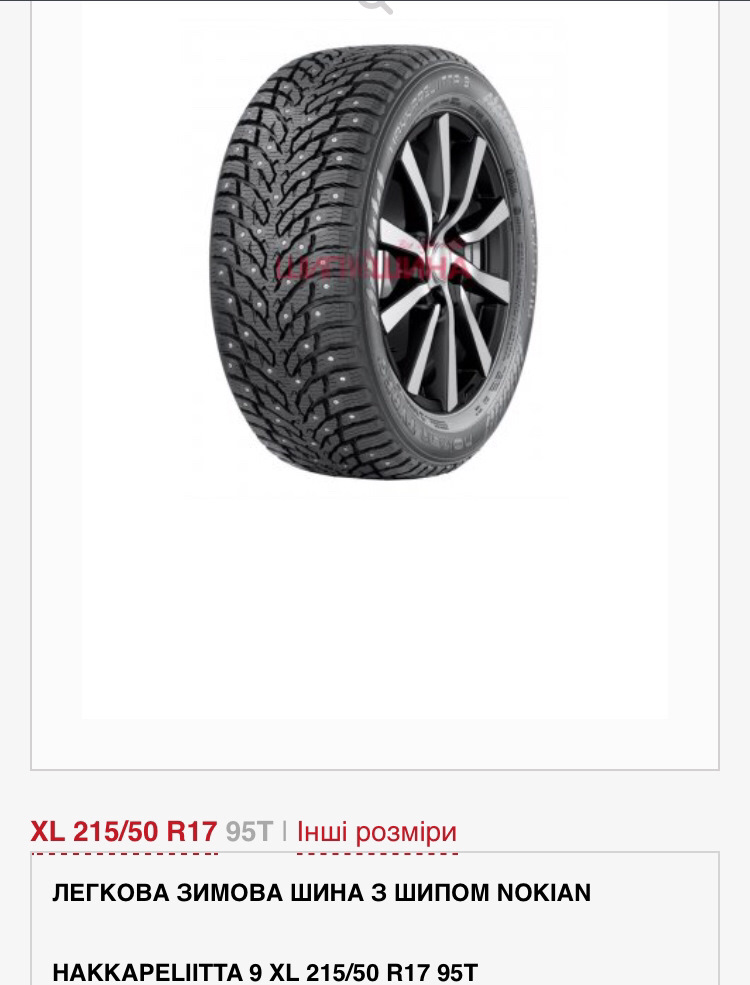Open the product title 'HAKKAPELIITTA 9 XL 215/50 R17 95T'
The height and width of the screenshot is (985, 750).
point(264,971)
